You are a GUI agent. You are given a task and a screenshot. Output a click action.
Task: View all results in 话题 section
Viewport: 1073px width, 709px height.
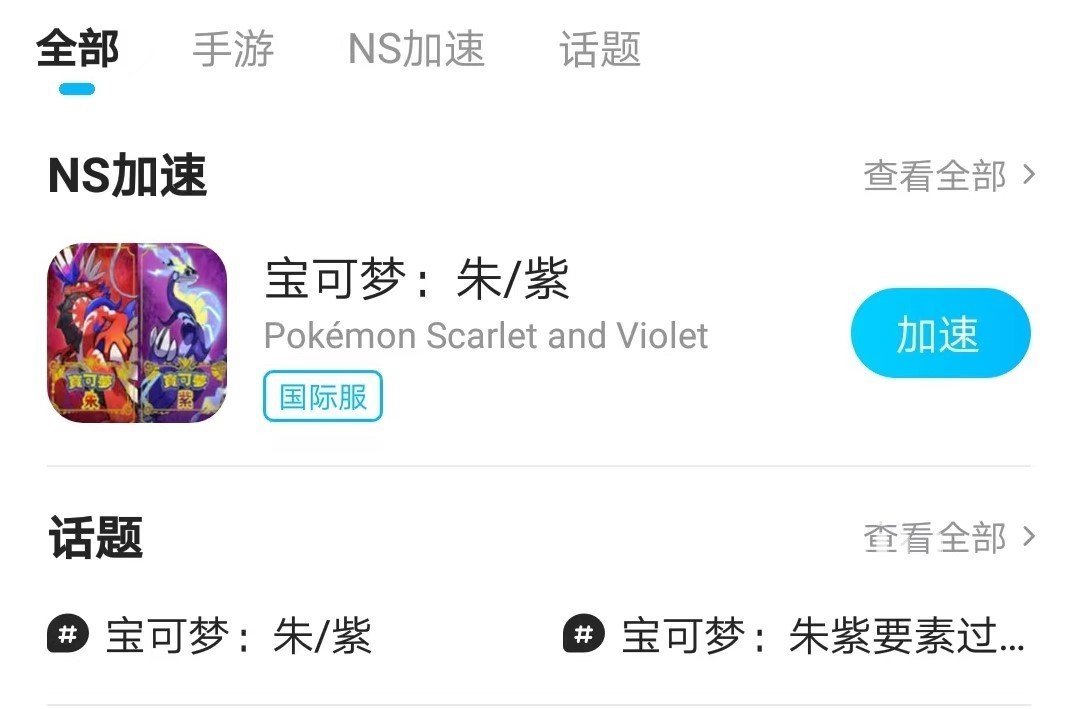click(x=948, y=538)
